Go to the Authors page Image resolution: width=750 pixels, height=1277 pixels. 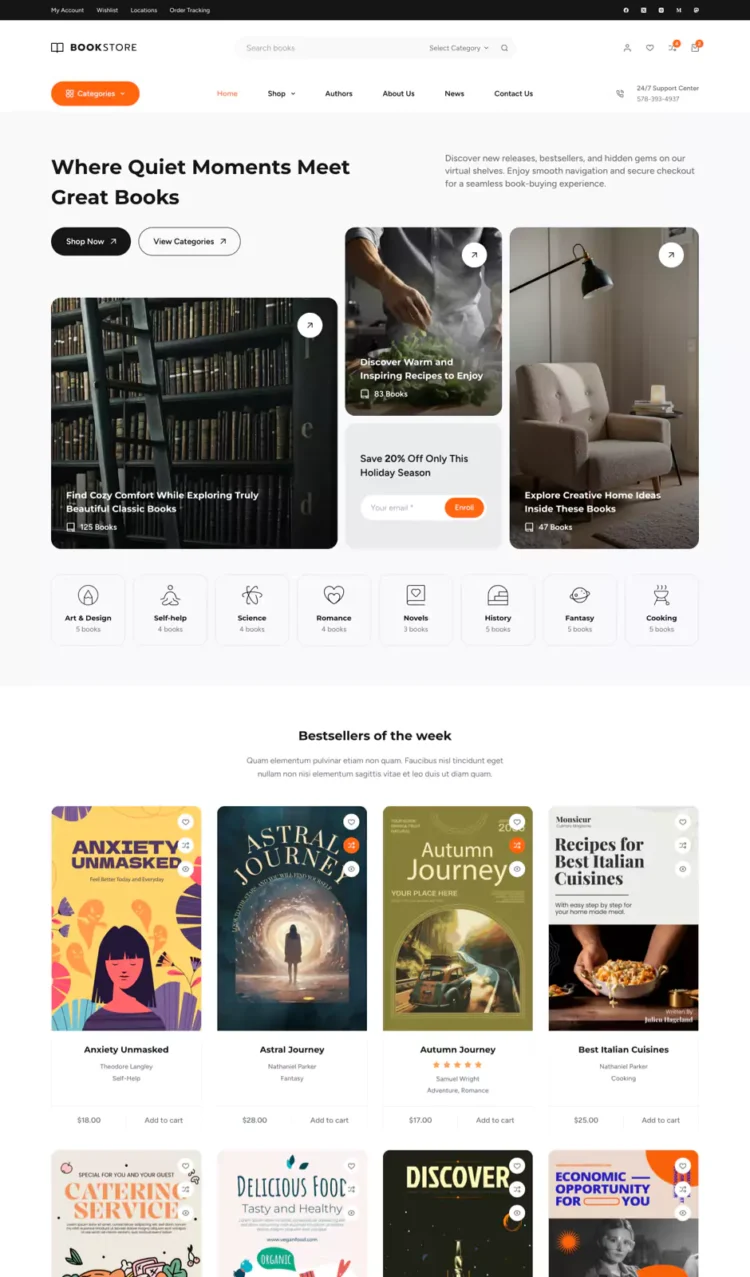pos(338,94)
